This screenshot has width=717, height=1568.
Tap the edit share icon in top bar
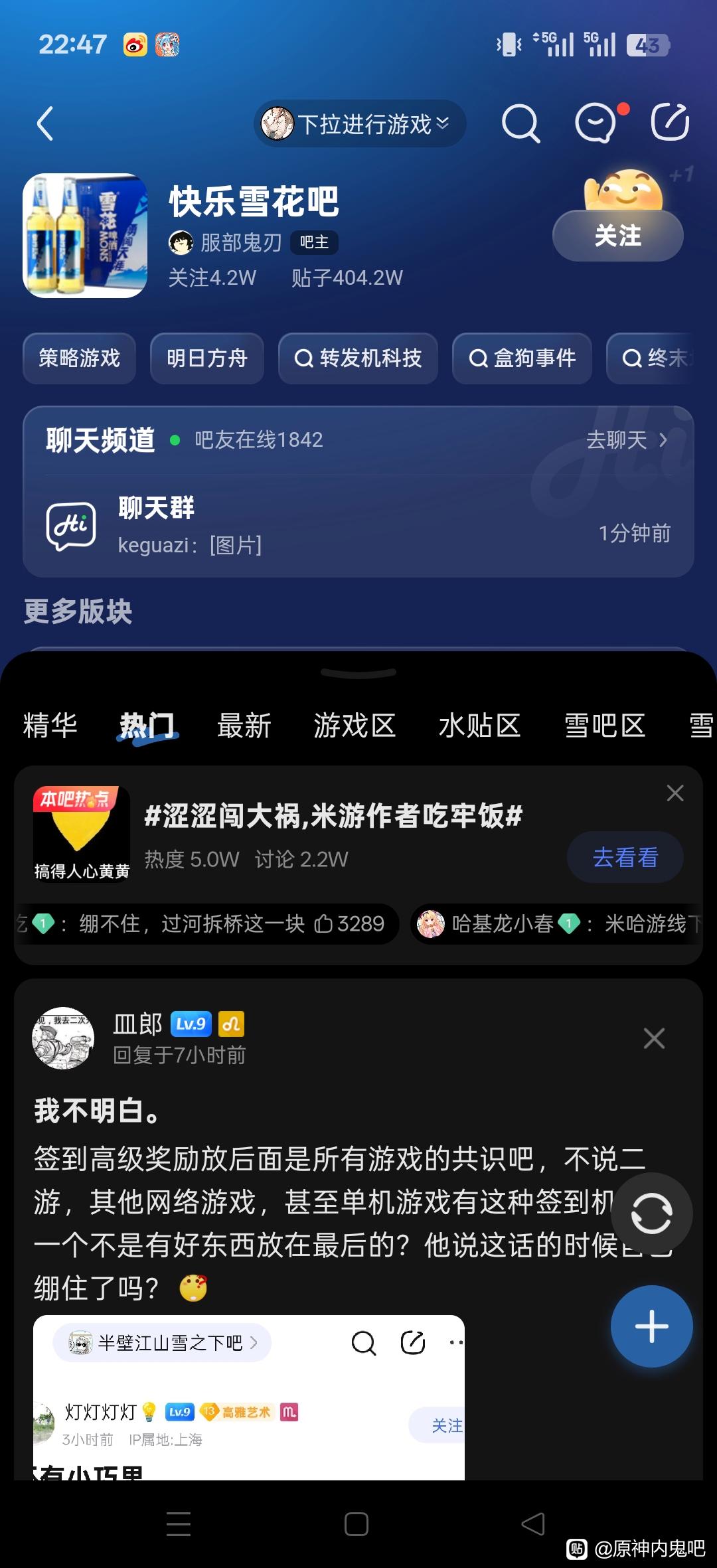coord(669,123)
